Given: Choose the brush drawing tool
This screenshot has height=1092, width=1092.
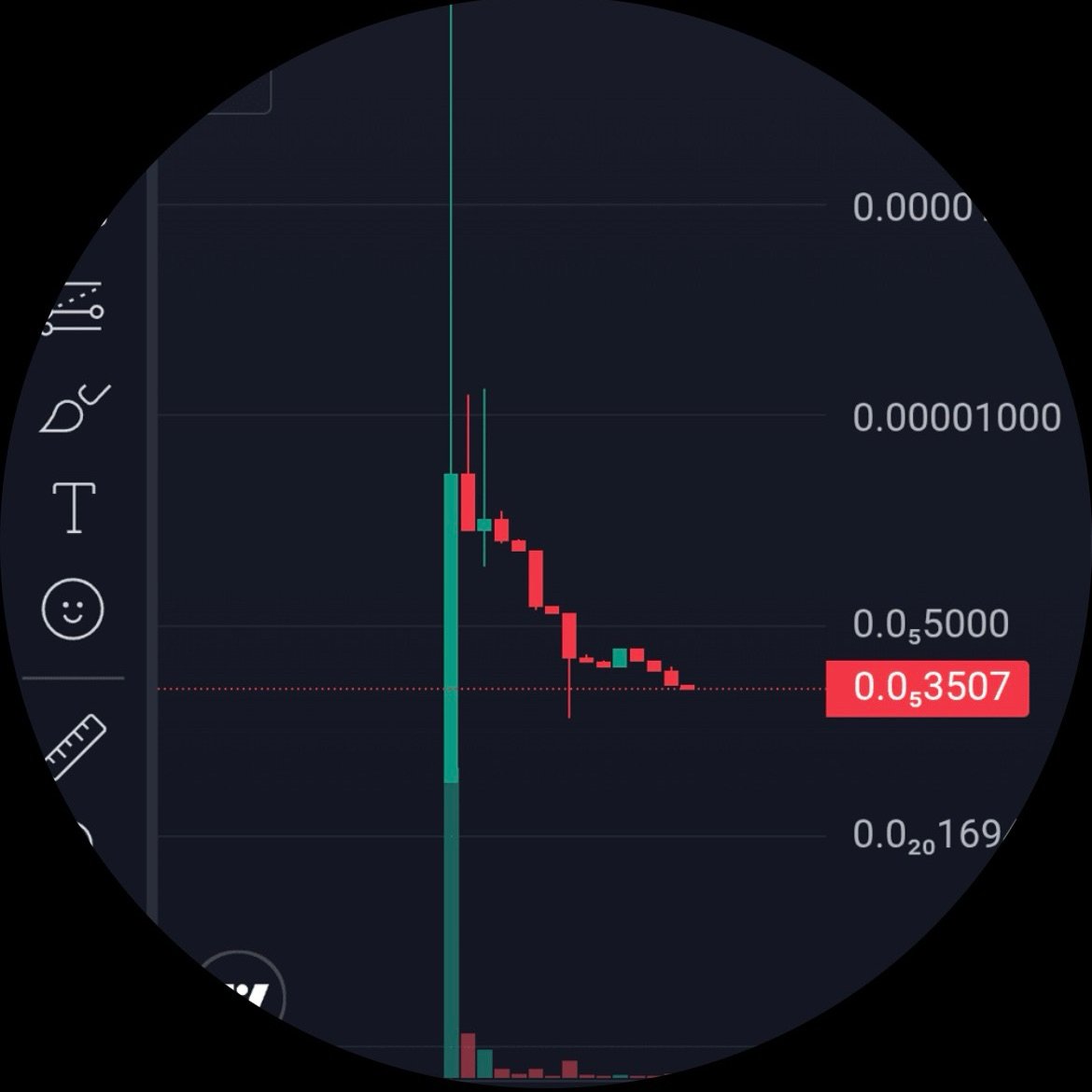Looking at the screenshot, I should [x=75, y=409].
